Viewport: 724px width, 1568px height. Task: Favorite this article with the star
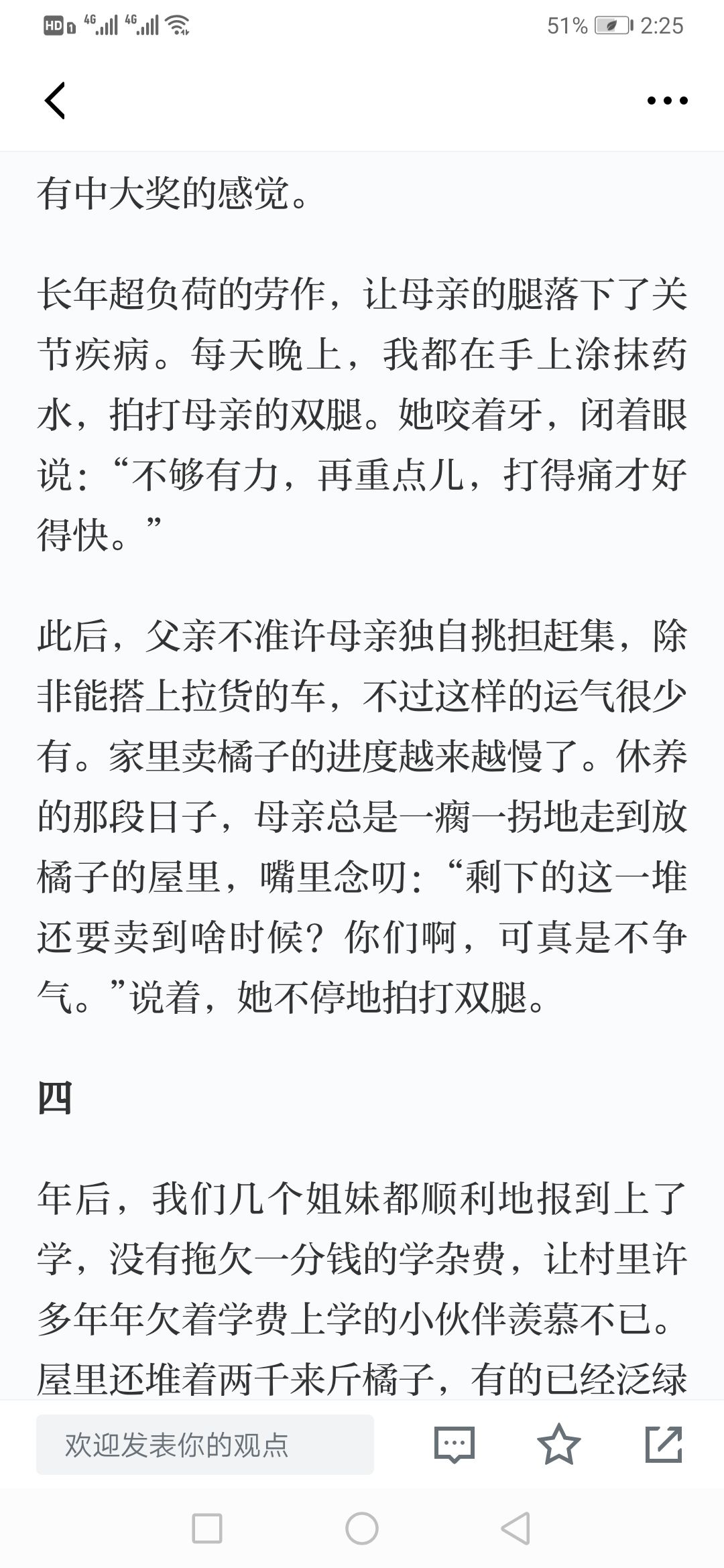558,1444
